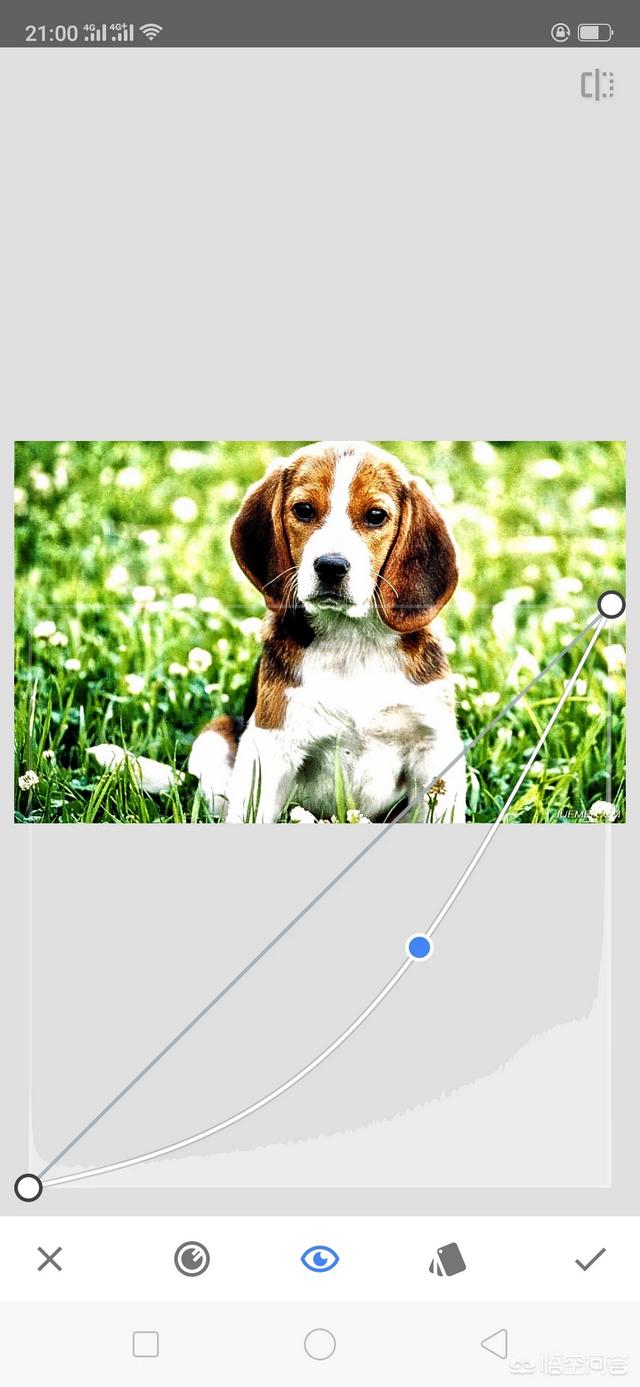Screen dimensions: 640x1387
Task: Apply the curves edit with checkmark
Action: (x=590, y=1259)
